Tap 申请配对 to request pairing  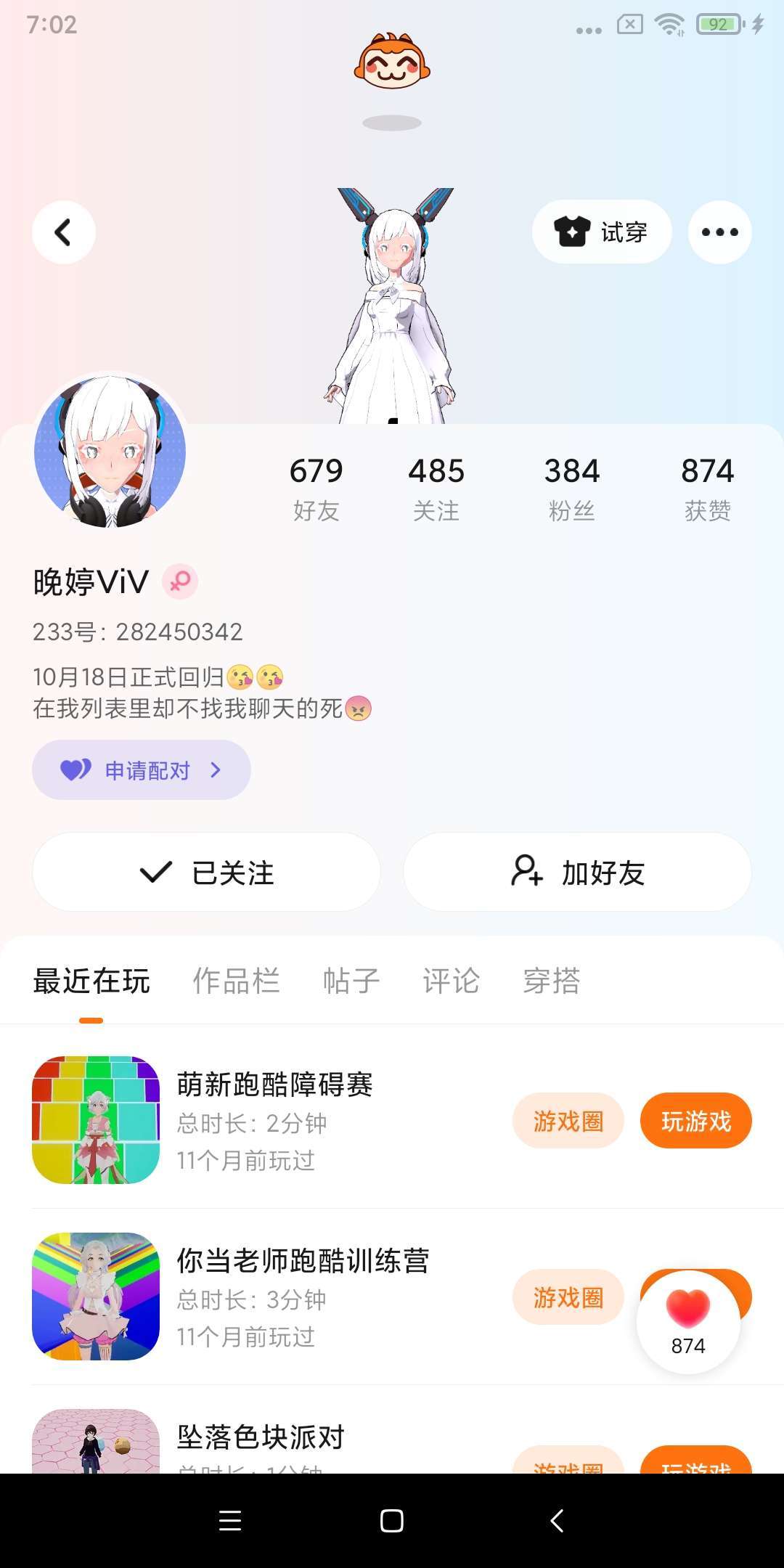tap(142, 770)
